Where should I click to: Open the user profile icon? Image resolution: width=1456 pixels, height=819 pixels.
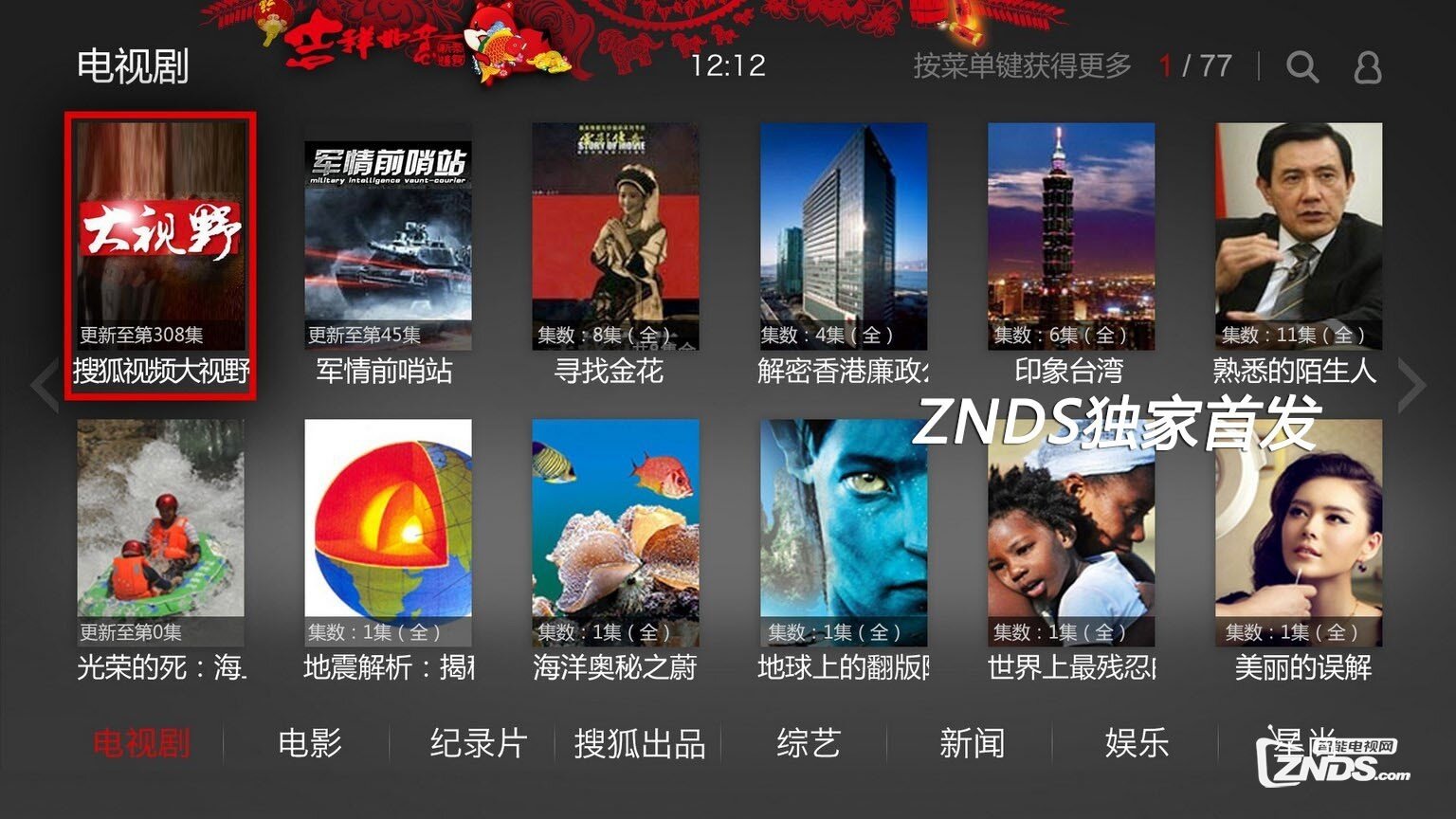tap(1367, 67)
